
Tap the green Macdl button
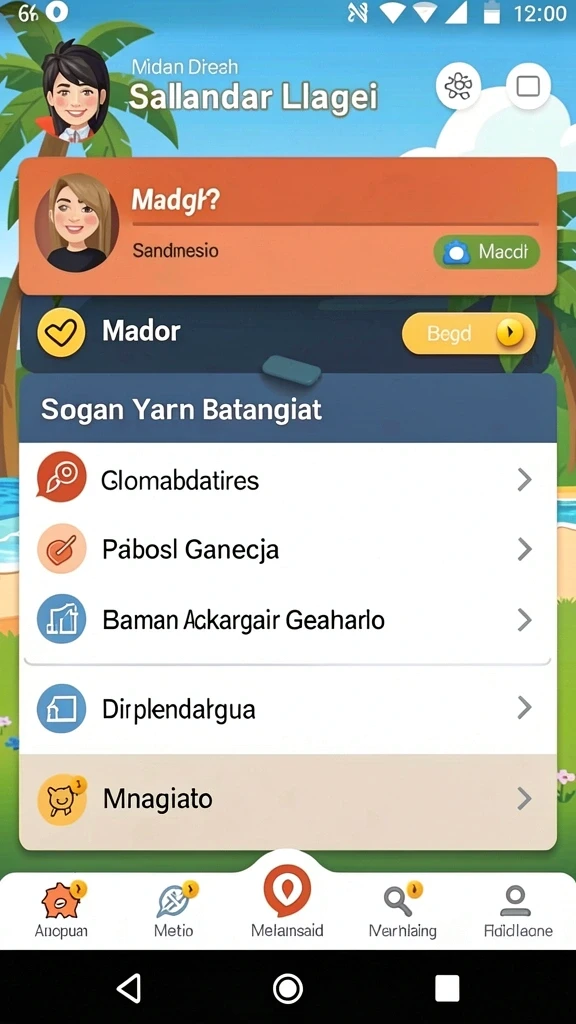click(487, 252)
